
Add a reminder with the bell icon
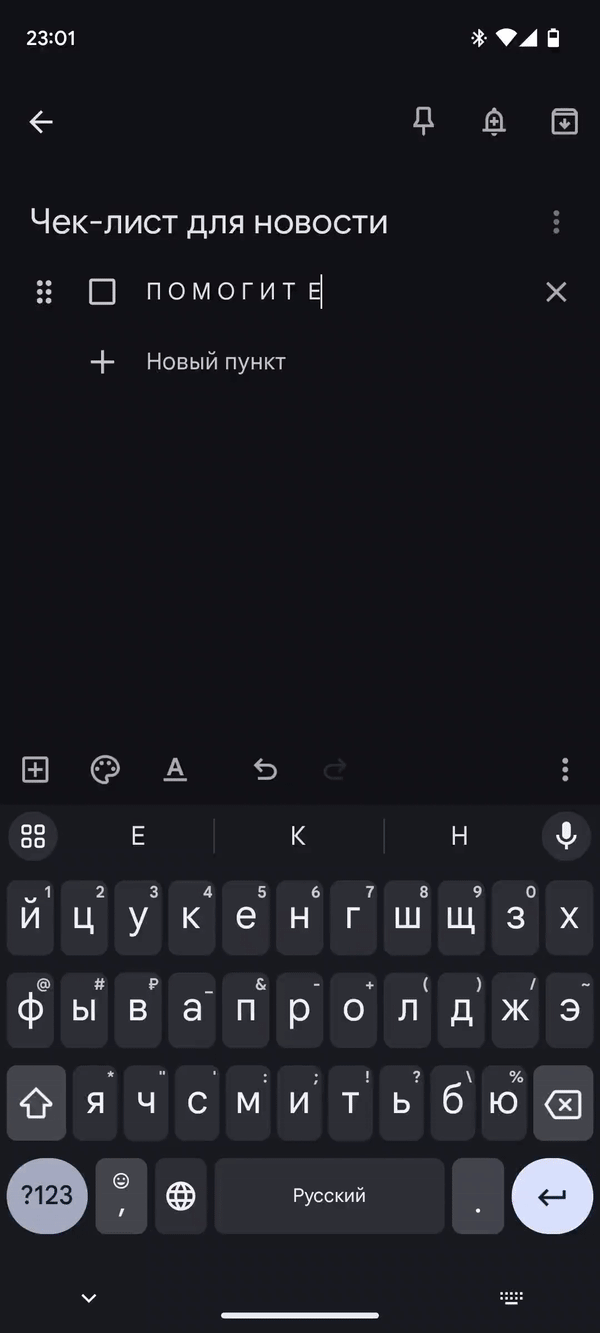coord(494,122)
